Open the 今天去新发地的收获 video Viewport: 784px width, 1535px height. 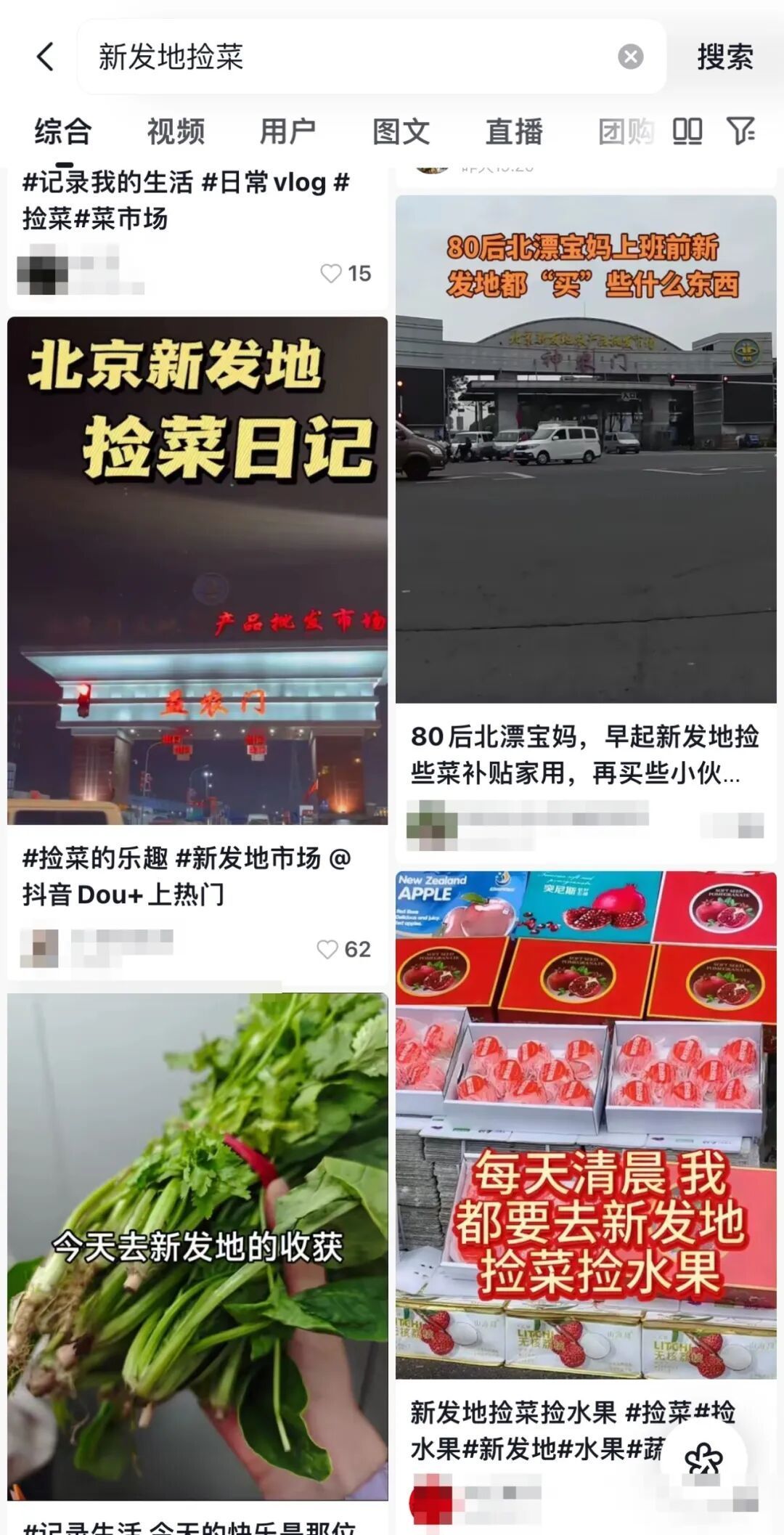coord(197,1245)
